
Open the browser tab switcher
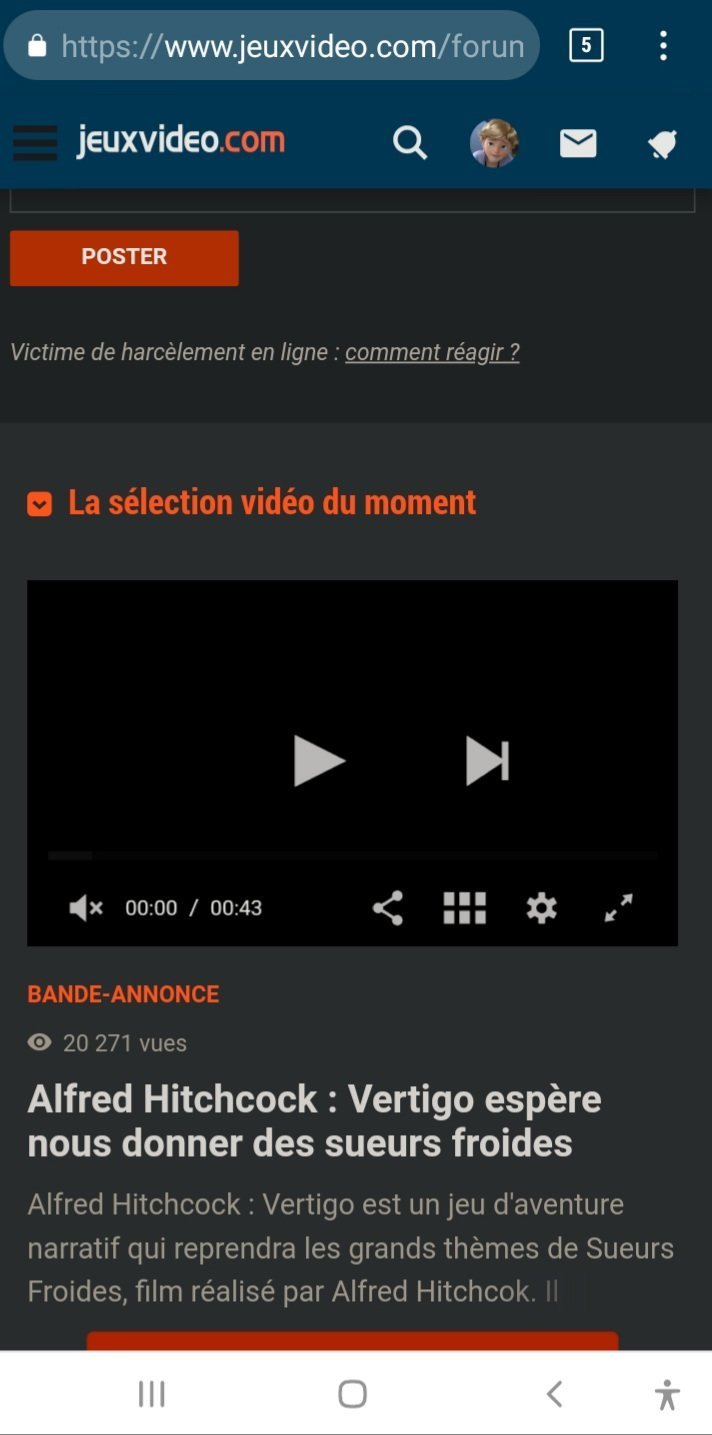coord(586,45)
